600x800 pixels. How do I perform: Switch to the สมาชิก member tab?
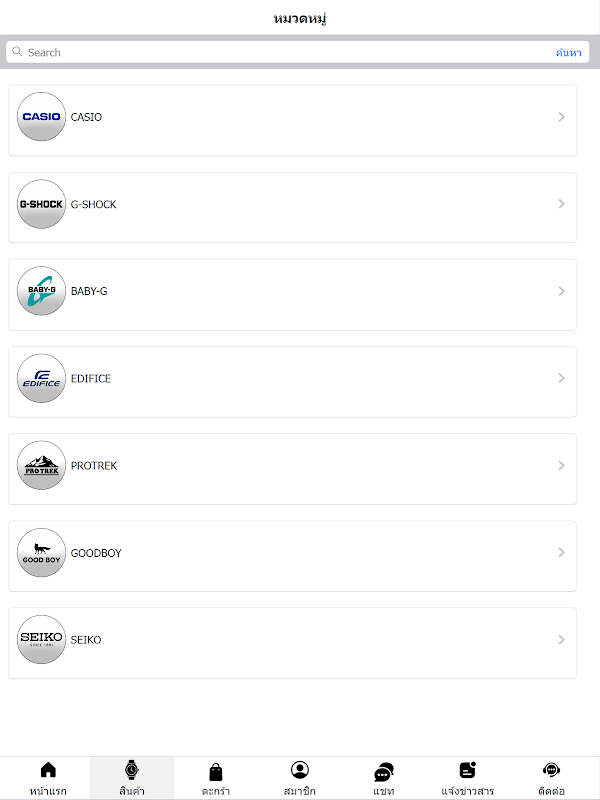point(299,778)
